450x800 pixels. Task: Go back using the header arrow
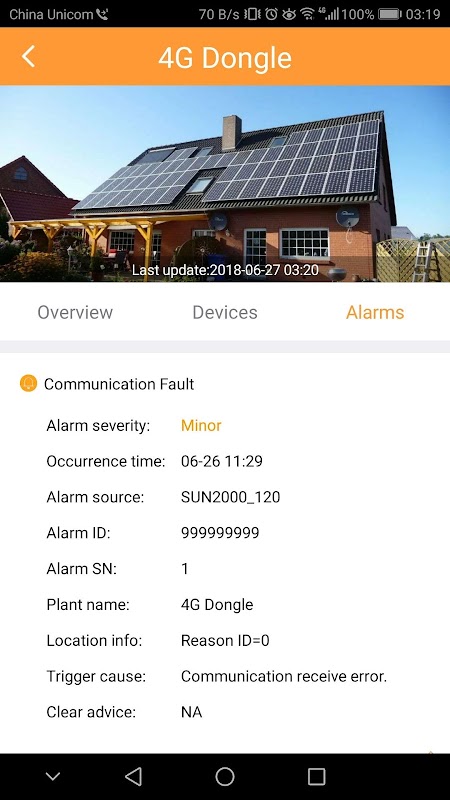29,56
